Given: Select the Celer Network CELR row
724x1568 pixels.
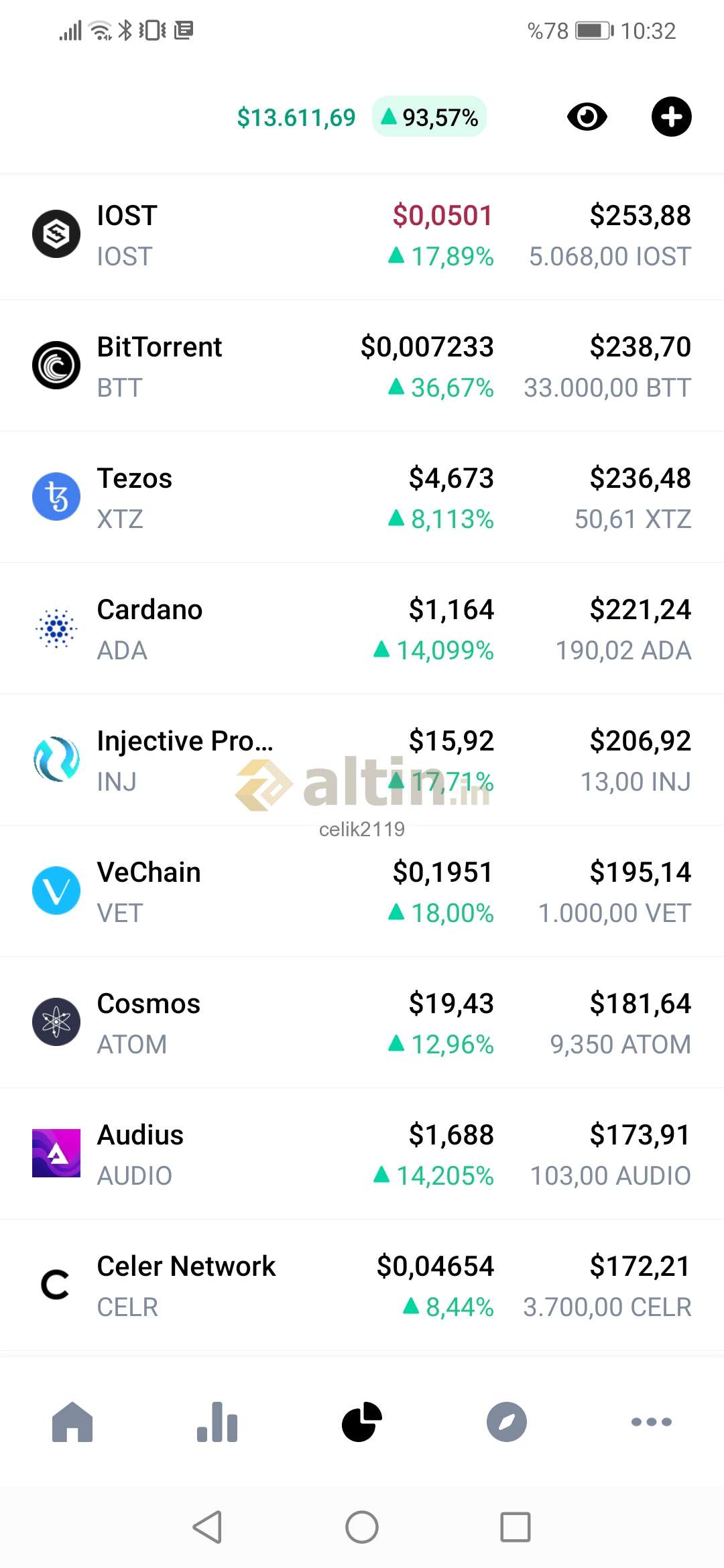Looking at the screenshot, I should pos(362,1285).
